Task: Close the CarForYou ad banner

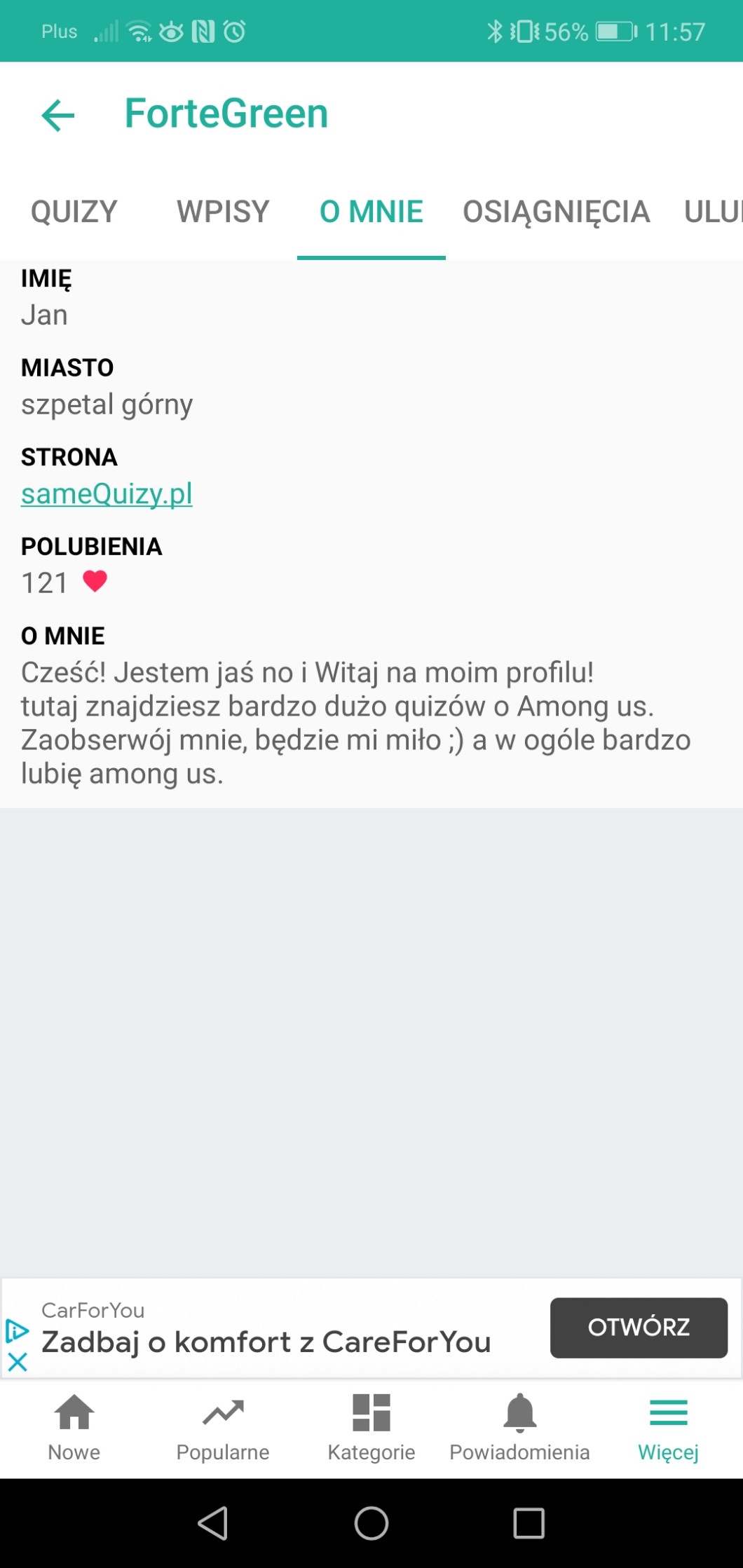Action: coord(18,1362)
